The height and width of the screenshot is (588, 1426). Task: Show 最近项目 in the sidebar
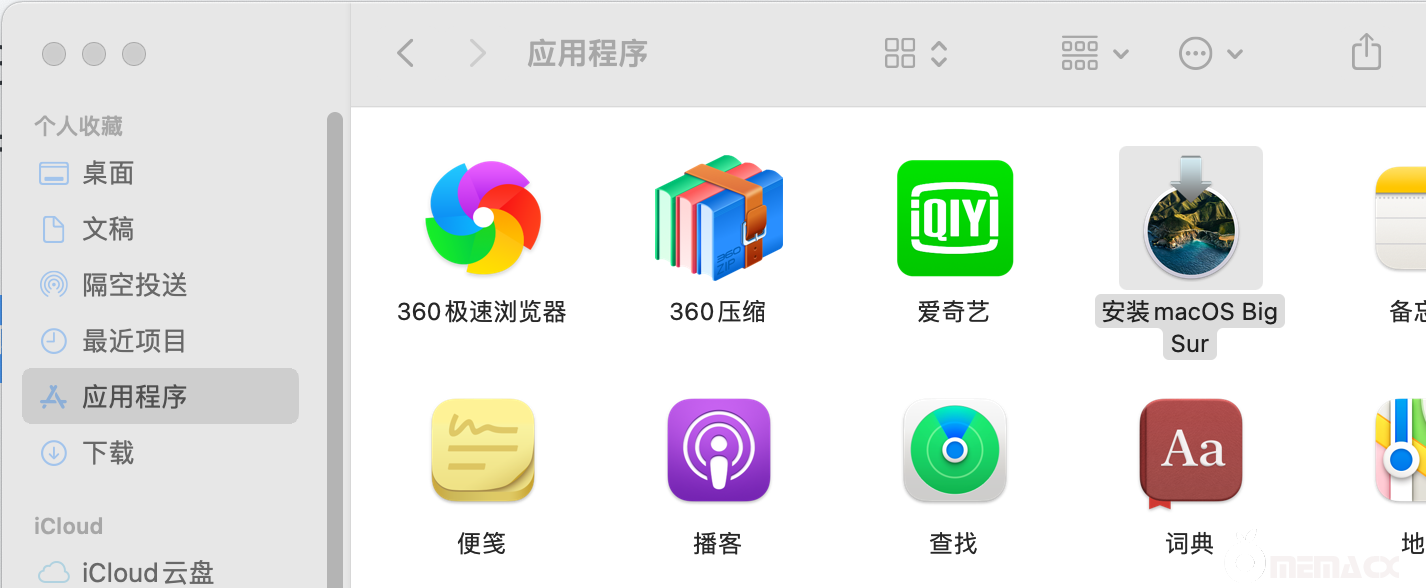[134, 341]
